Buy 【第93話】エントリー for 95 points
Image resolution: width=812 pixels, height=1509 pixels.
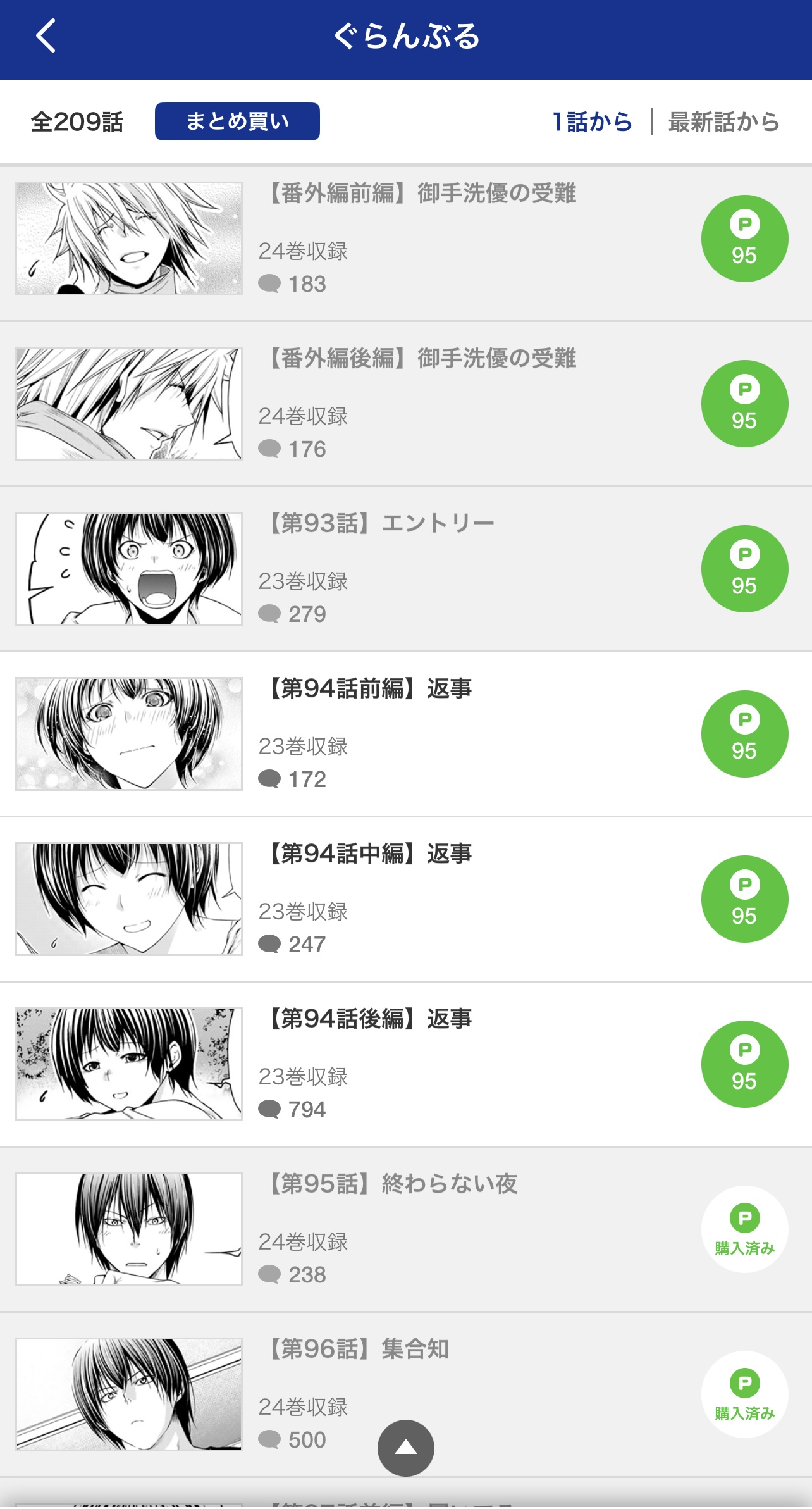(x=744, y=569)
